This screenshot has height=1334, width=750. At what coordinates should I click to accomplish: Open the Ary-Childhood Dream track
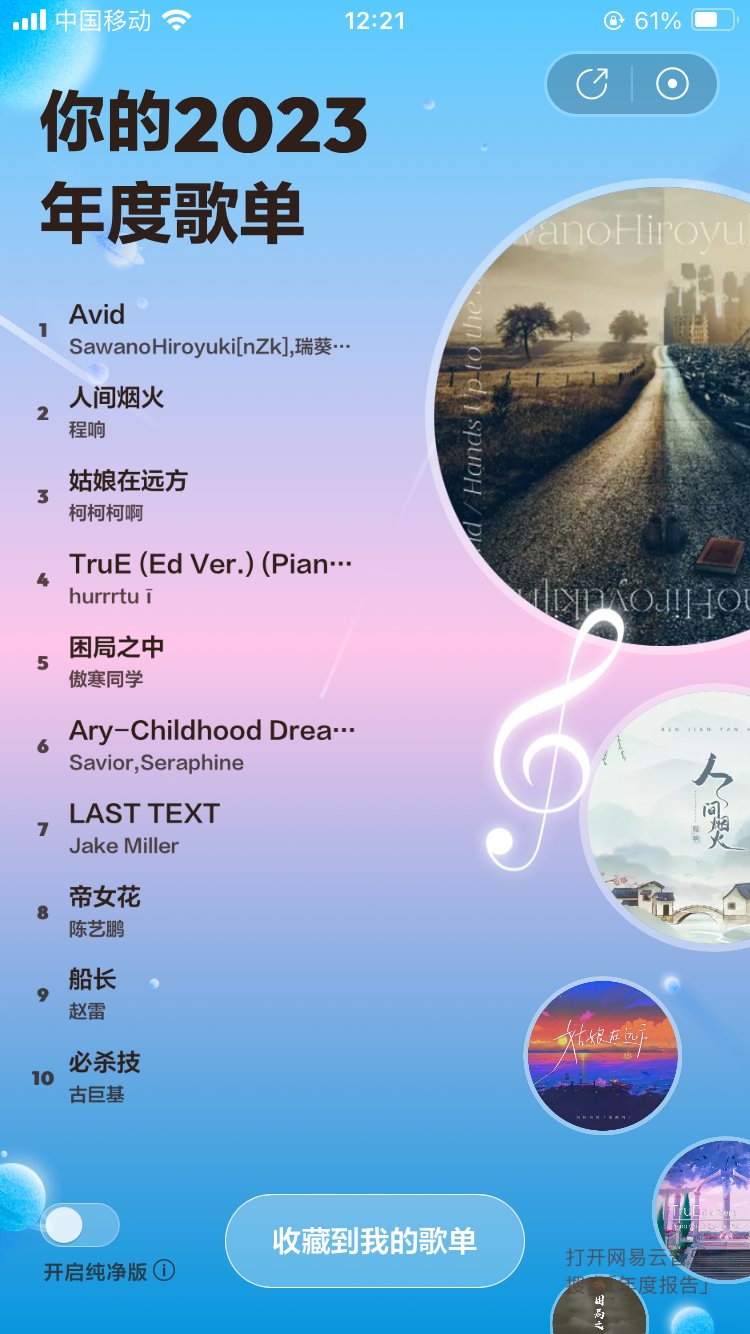point(200,745)
